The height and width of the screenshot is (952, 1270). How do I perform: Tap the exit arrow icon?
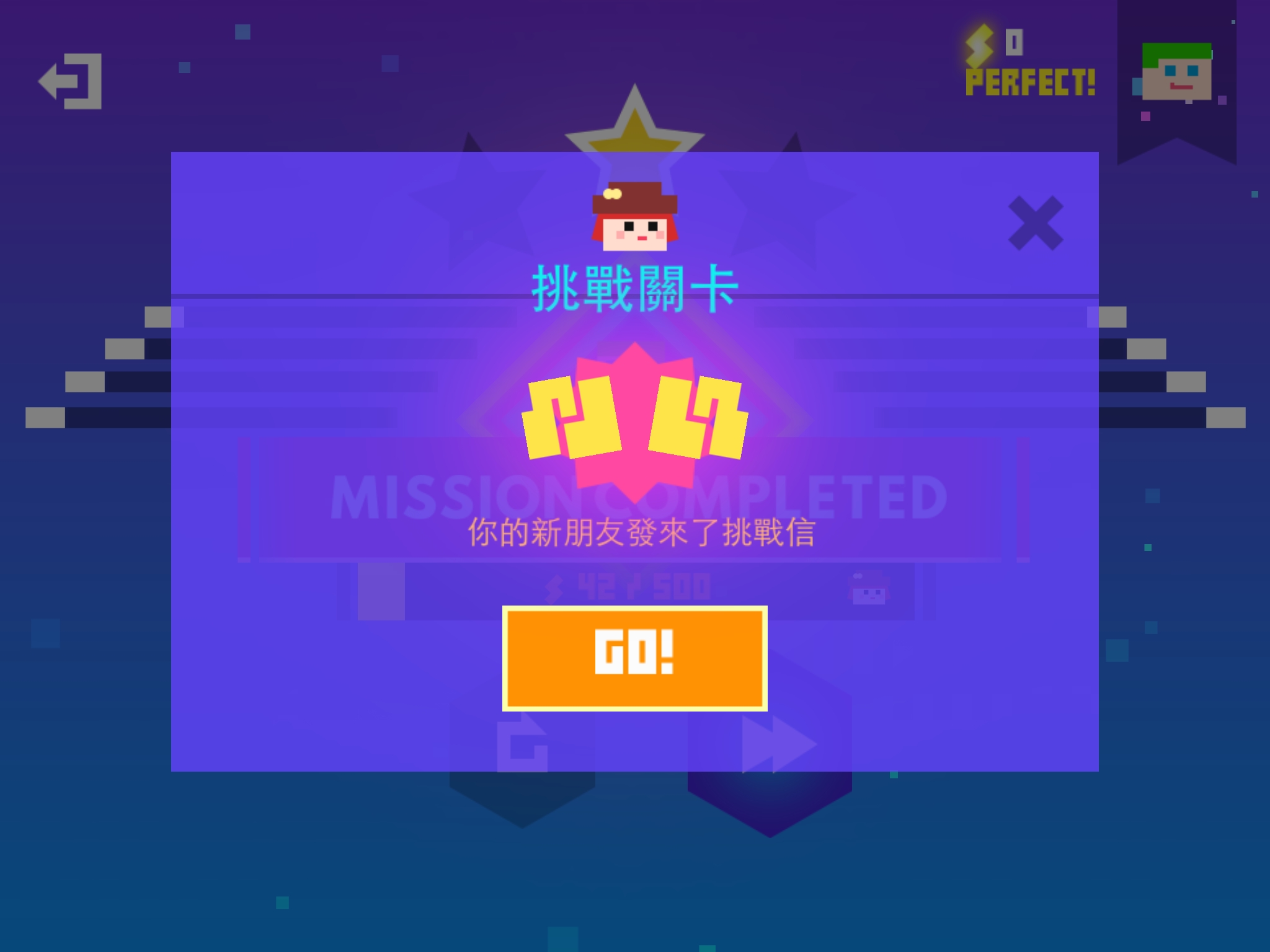pos(71,81)
